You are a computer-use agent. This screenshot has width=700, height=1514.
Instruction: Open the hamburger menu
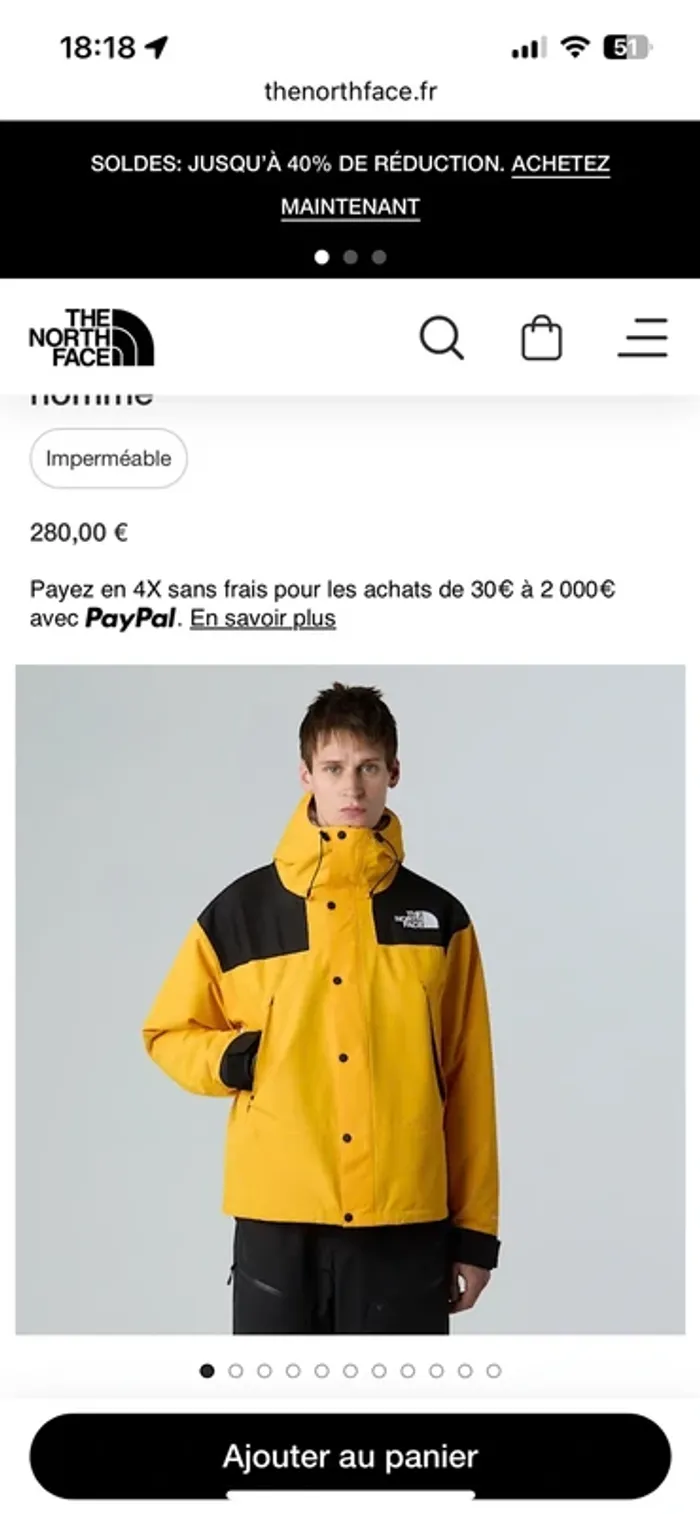(642, 338)
